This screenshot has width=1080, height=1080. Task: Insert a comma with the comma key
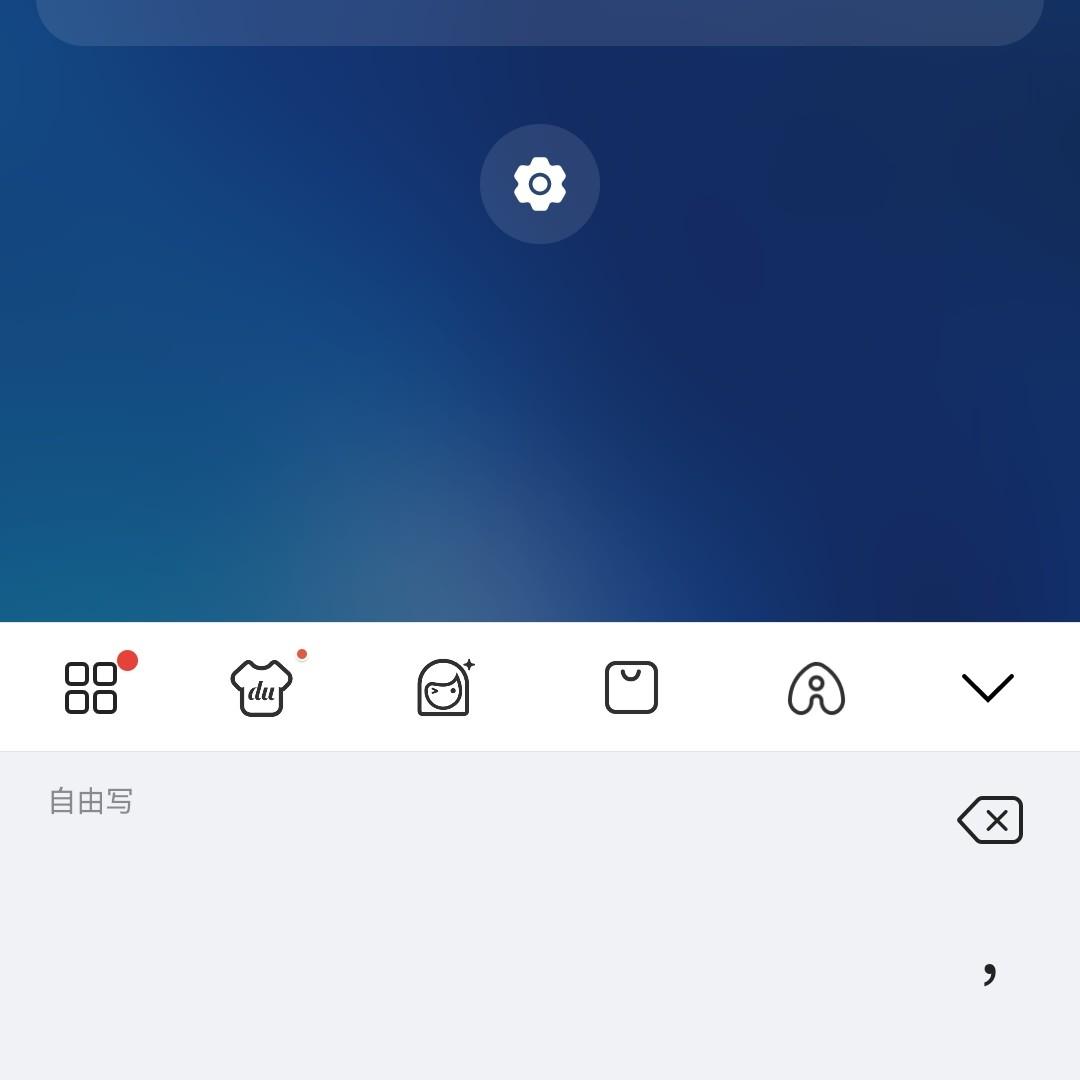[989, 971]
